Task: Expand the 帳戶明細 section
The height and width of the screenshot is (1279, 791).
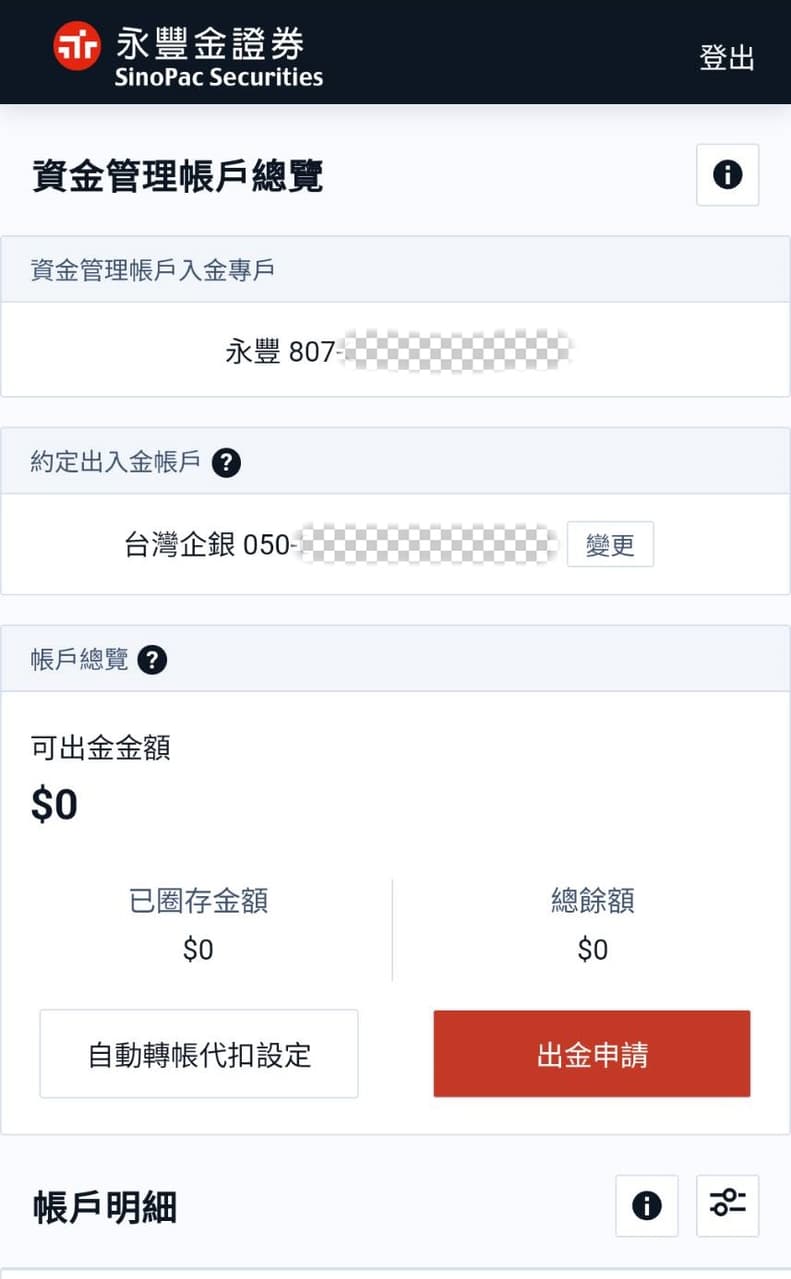Action: pyautogui.click(x=105, y=1206)
